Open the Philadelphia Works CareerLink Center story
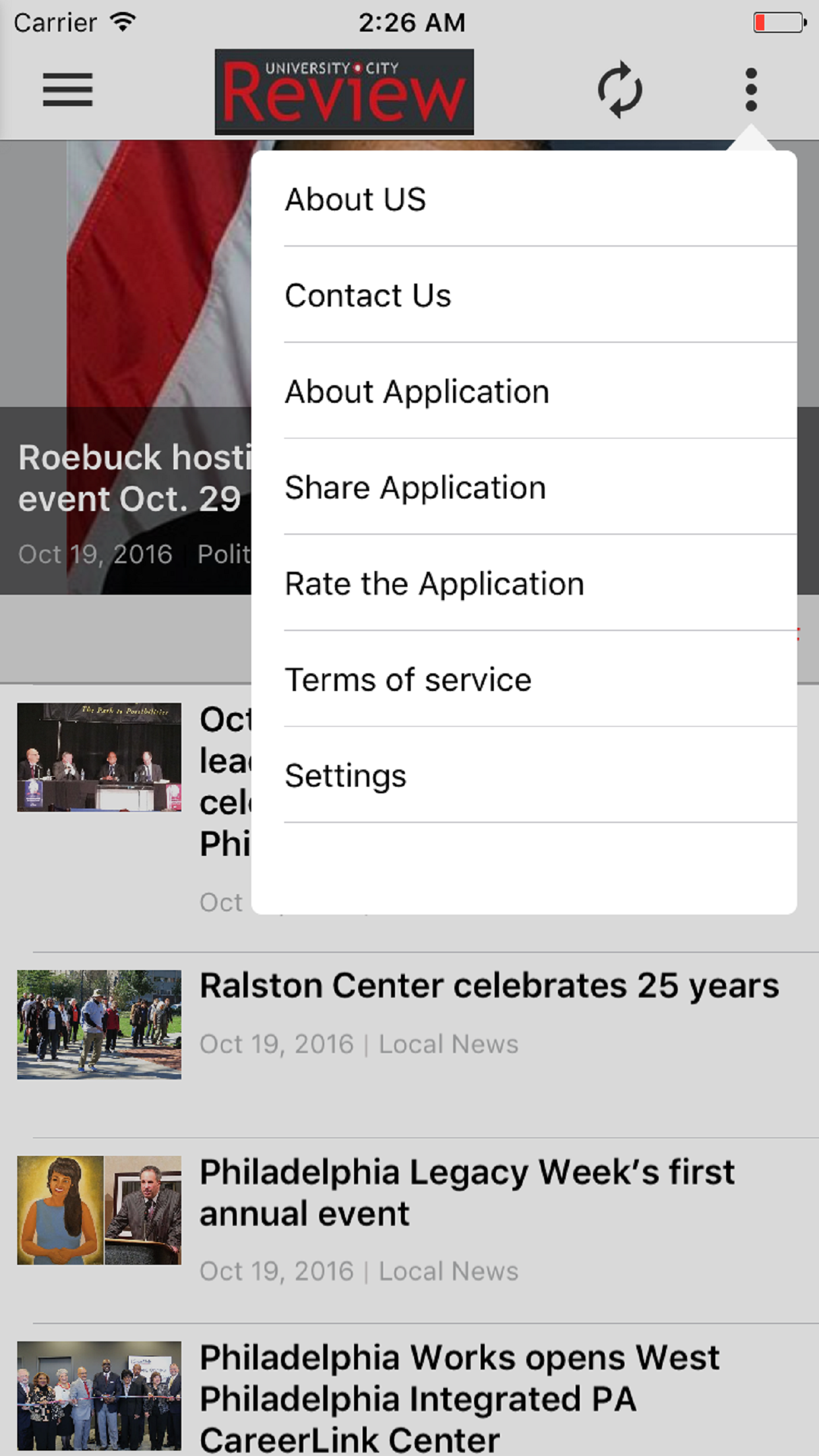The height and width of the screenshot is (1456, 819). [x=460, y=1398]
